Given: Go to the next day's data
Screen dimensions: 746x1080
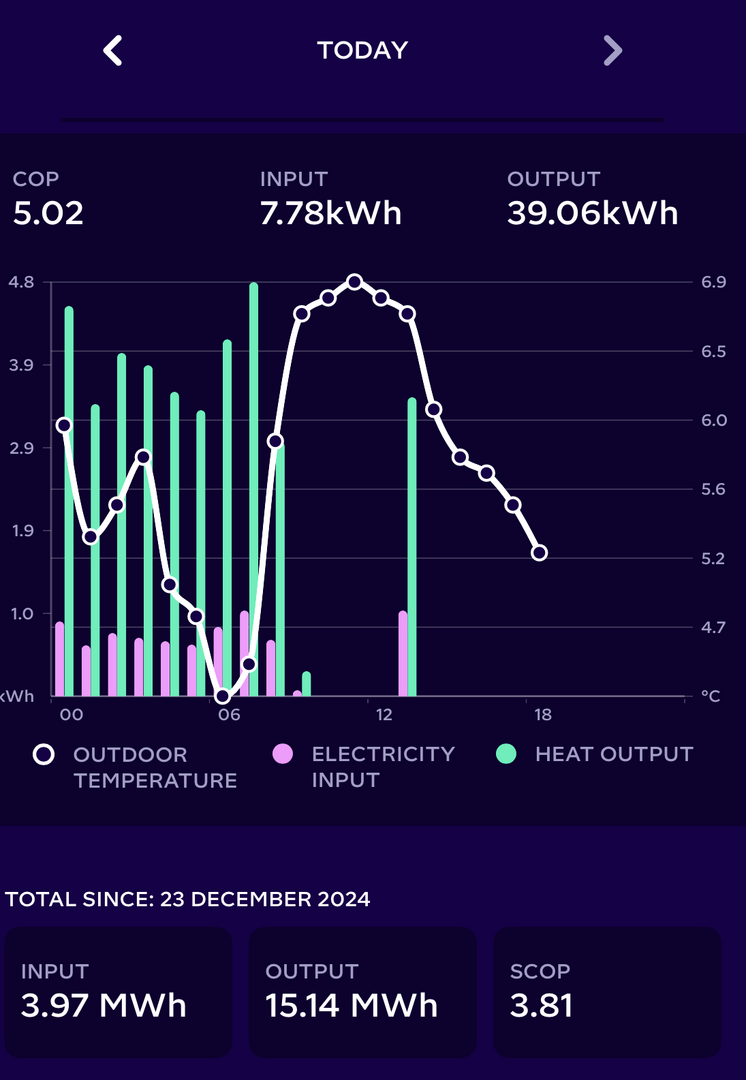Looking at the screenshot, I should [612, 50].
